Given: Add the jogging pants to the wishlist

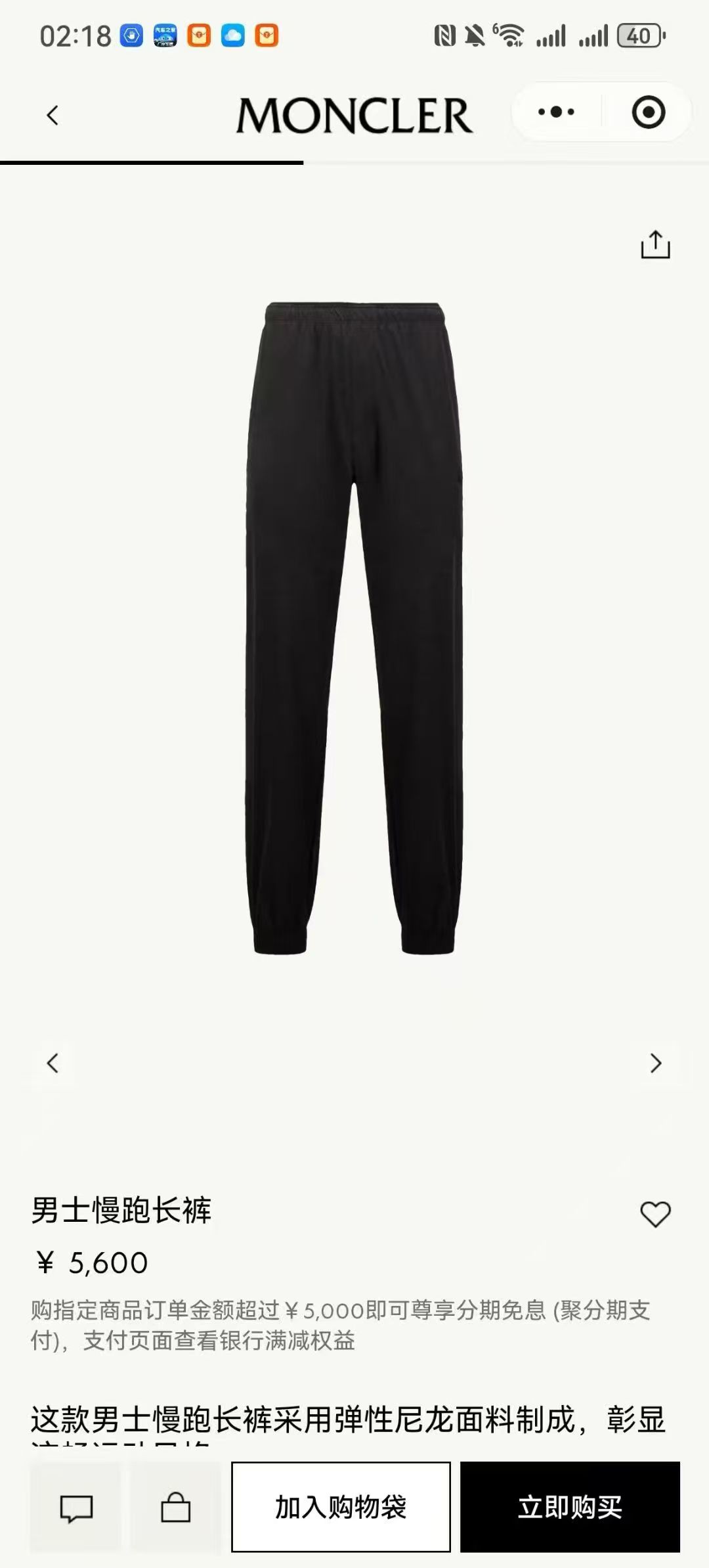Looking at the screenshot, I should (655, 1215).
